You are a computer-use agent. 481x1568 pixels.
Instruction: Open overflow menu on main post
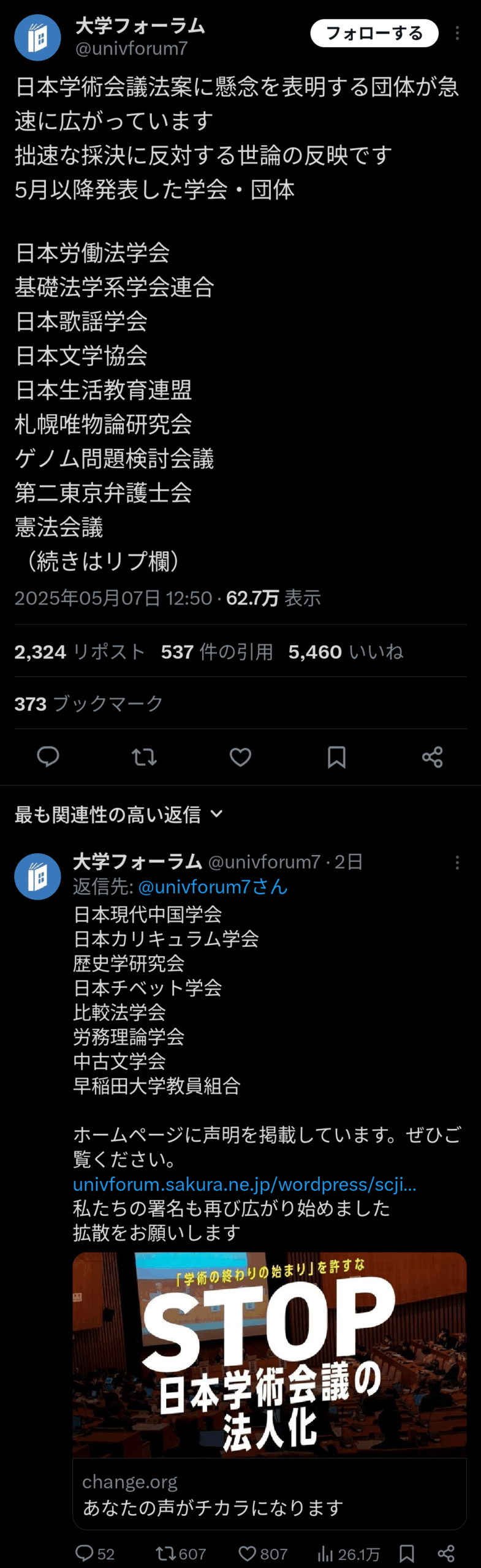457,33
